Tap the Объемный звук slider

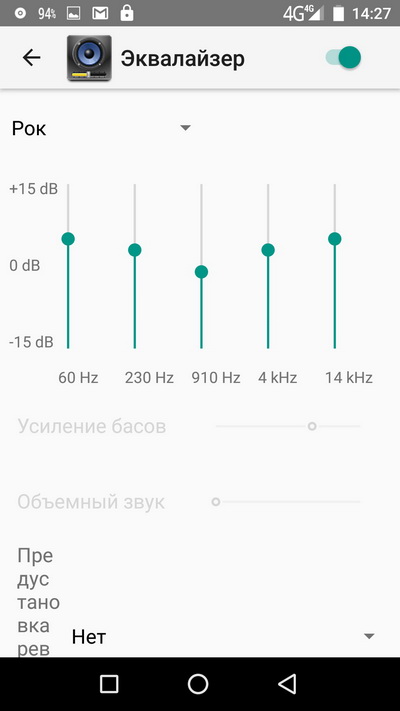coord(286,502)
